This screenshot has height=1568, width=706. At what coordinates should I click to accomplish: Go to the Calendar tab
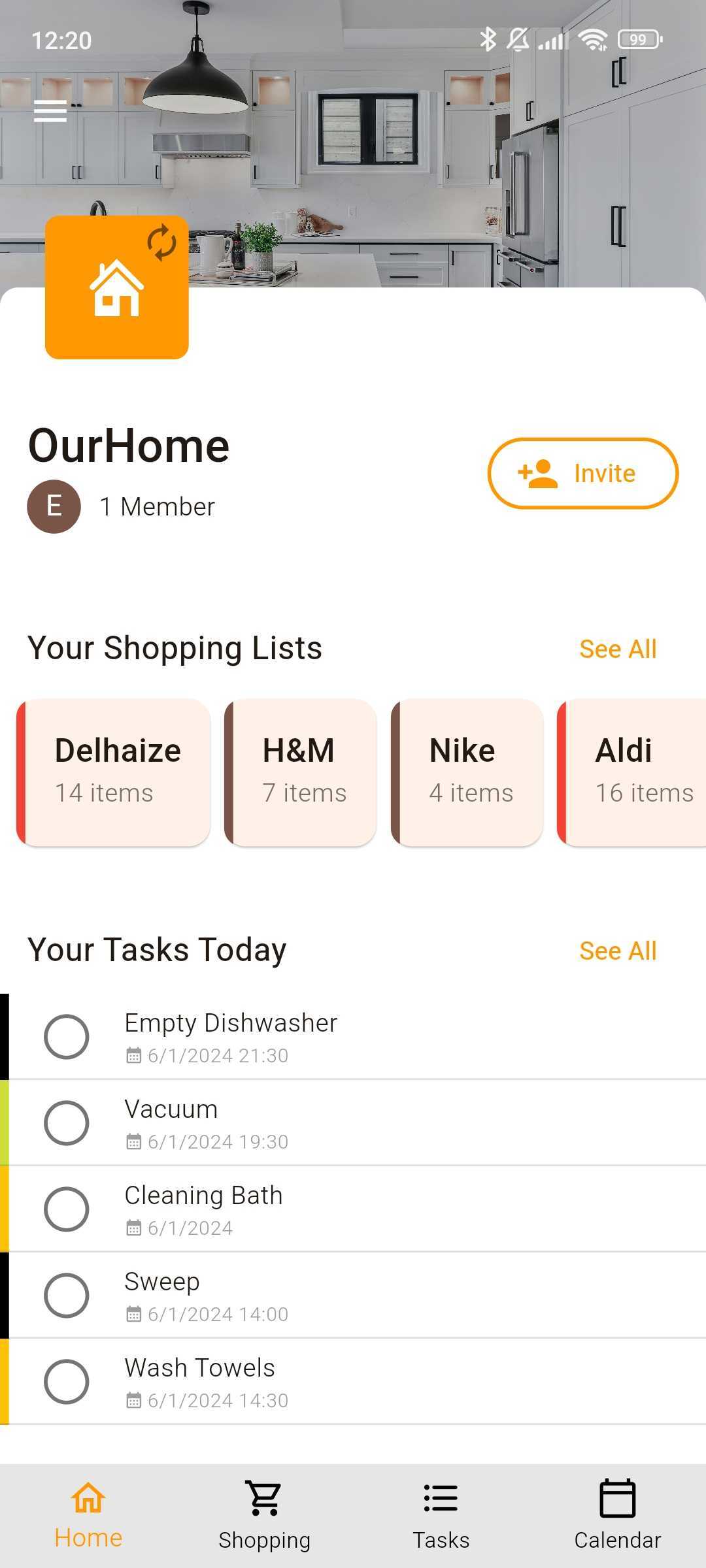pos(618,1516)
